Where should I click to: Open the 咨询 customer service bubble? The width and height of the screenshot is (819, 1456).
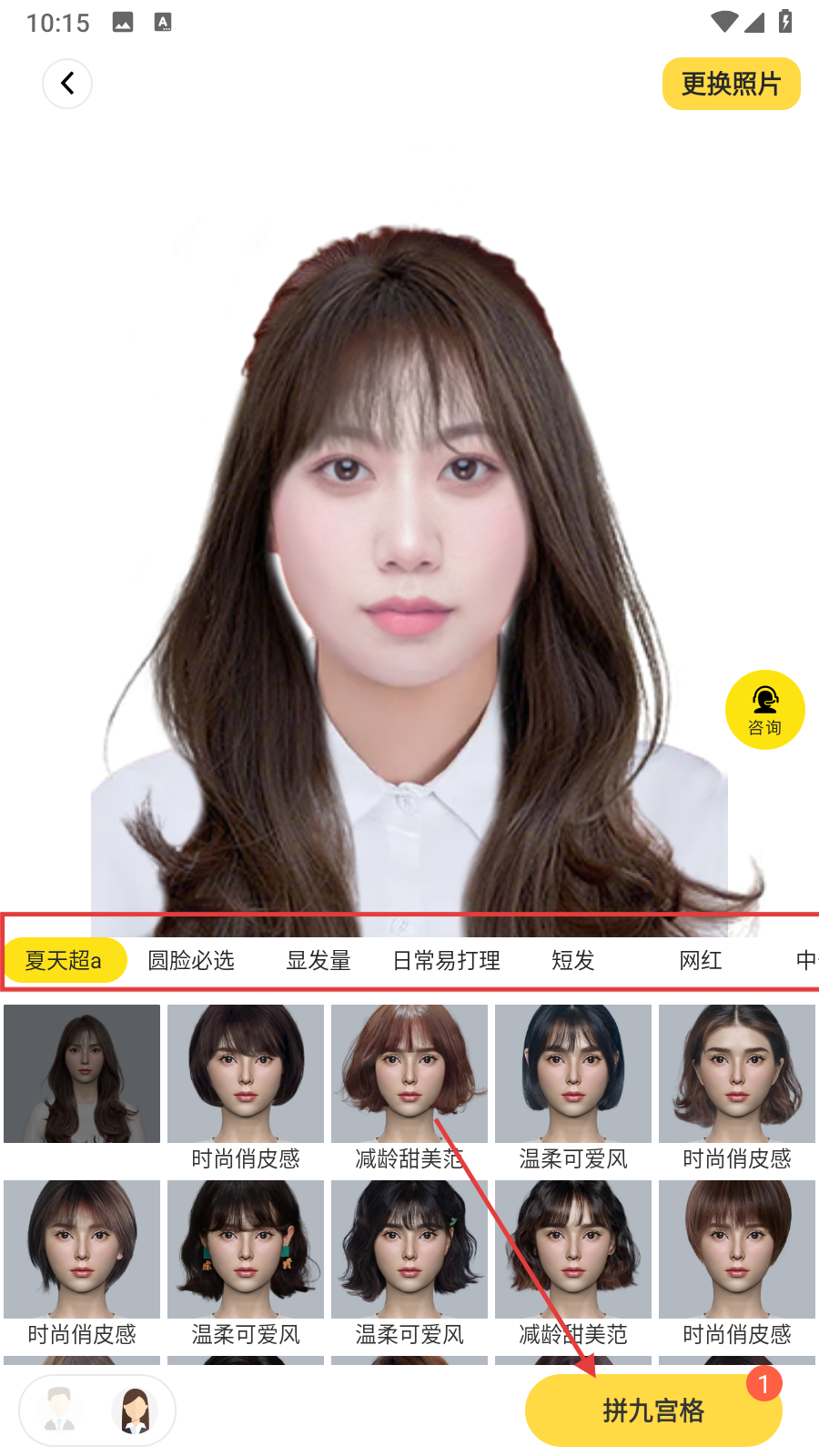click(764, 710)
